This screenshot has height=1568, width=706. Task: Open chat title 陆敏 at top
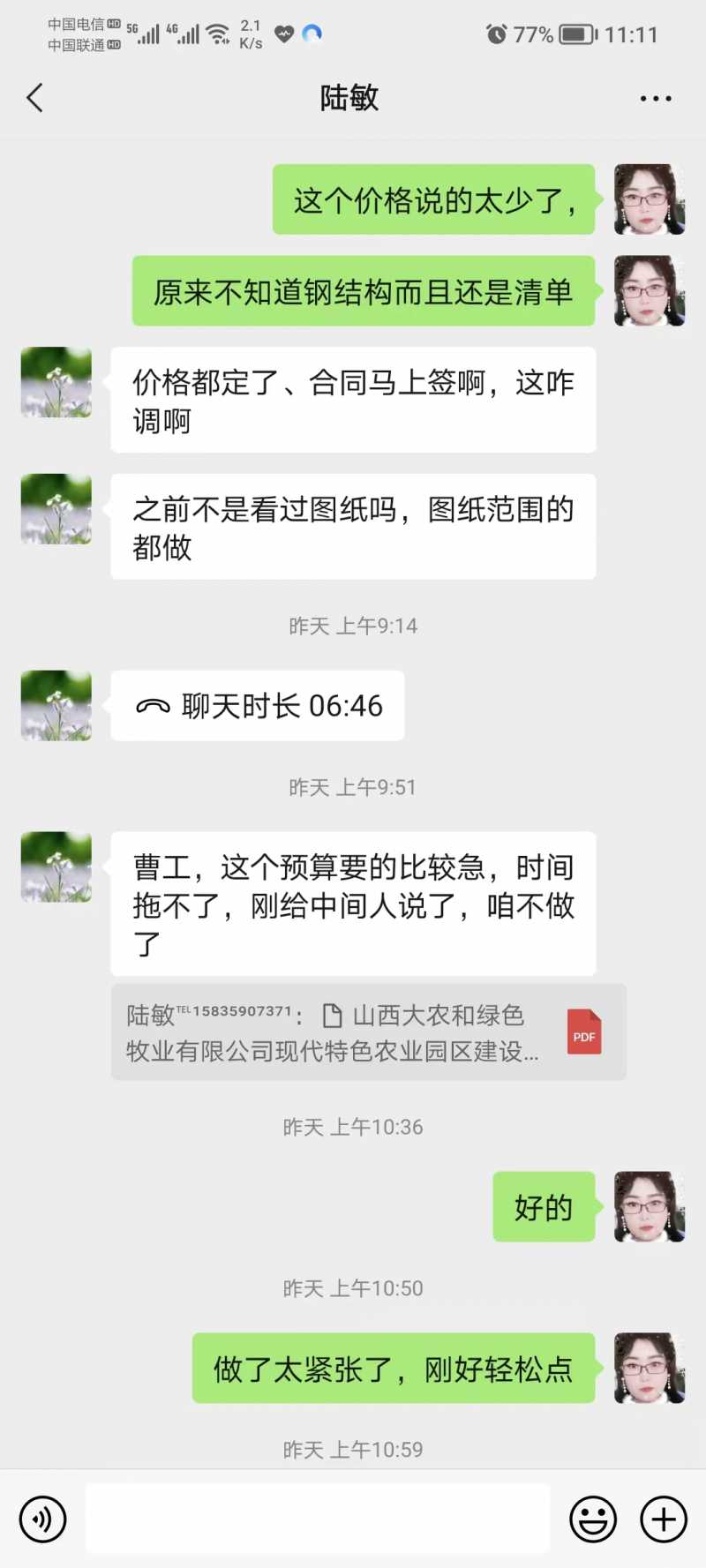click(x=350, y=98)
